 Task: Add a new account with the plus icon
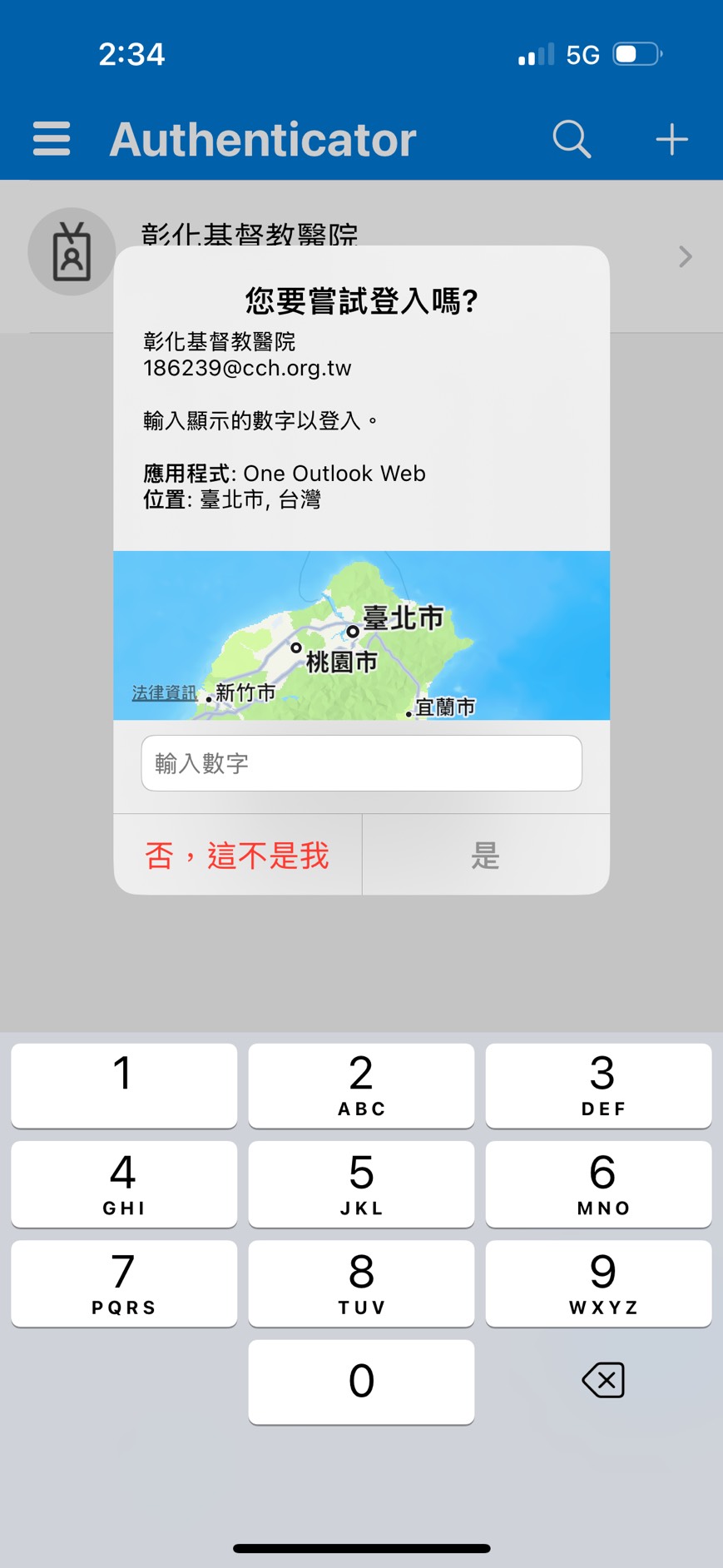point(671,139)
